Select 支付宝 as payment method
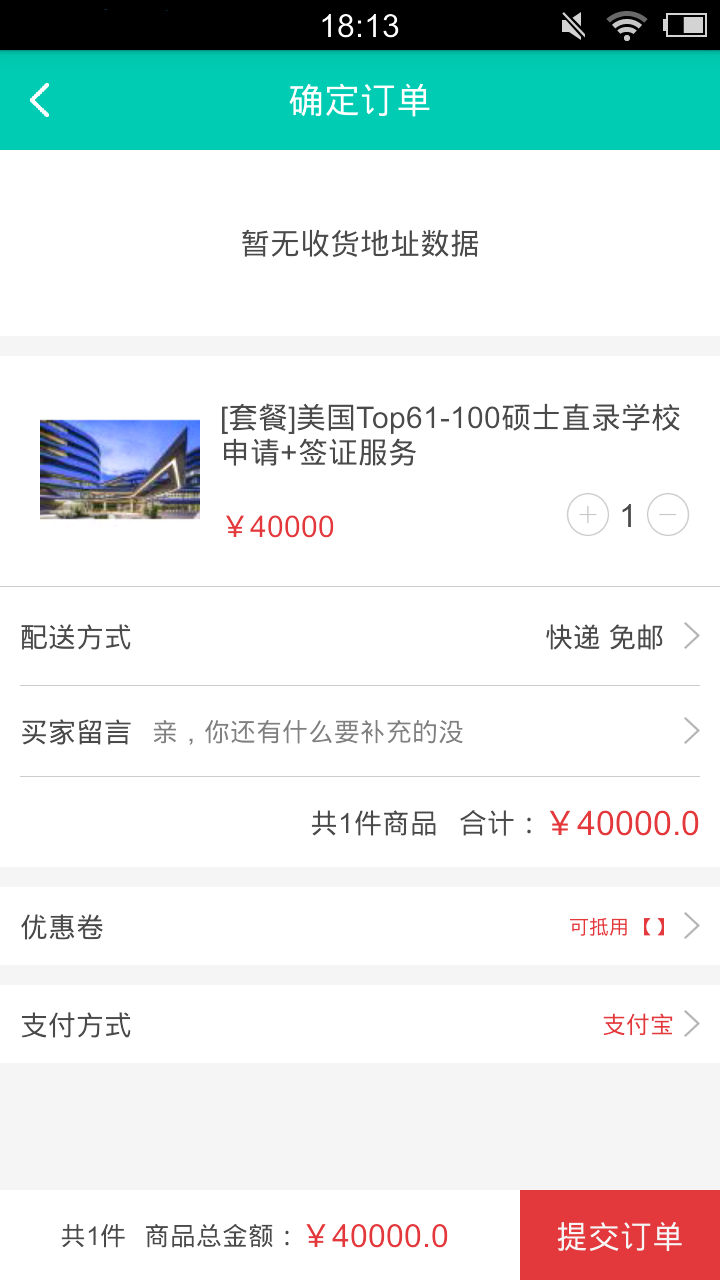The height and width of the screenshot is (1280, 720). coord(638,1024)
